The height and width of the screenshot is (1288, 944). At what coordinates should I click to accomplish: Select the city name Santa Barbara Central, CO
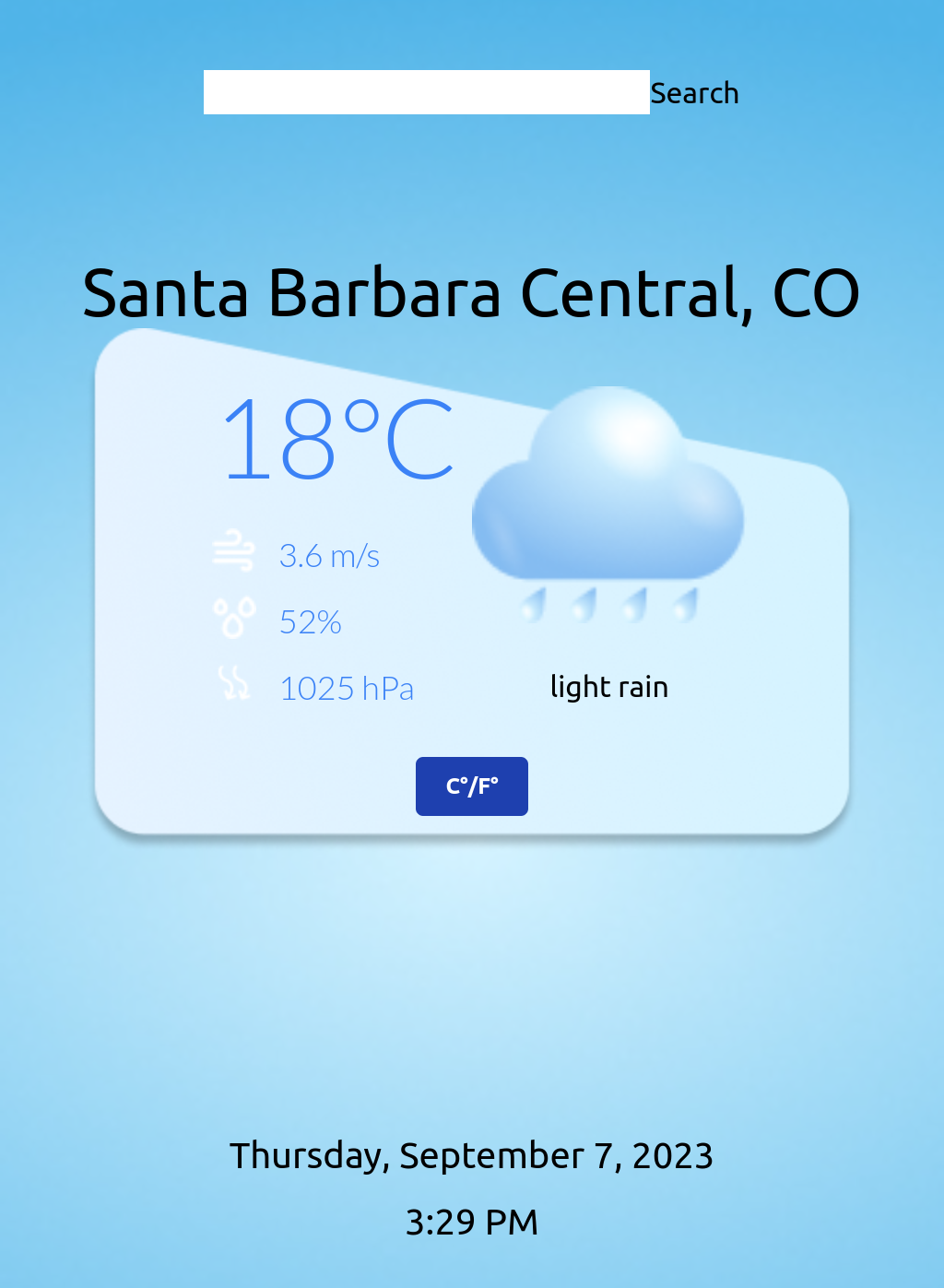471,293
